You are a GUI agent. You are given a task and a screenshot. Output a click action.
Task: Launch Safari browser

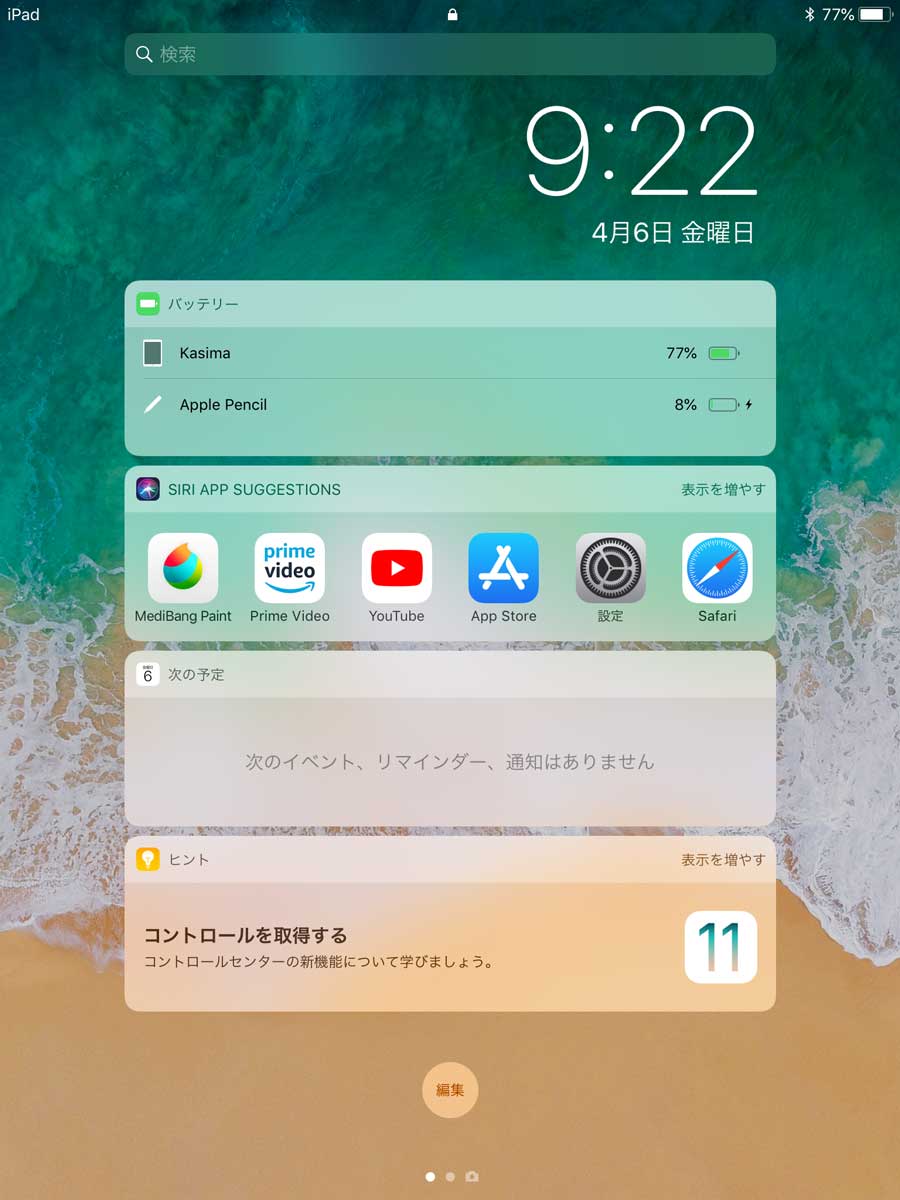(x=717, y=568)
